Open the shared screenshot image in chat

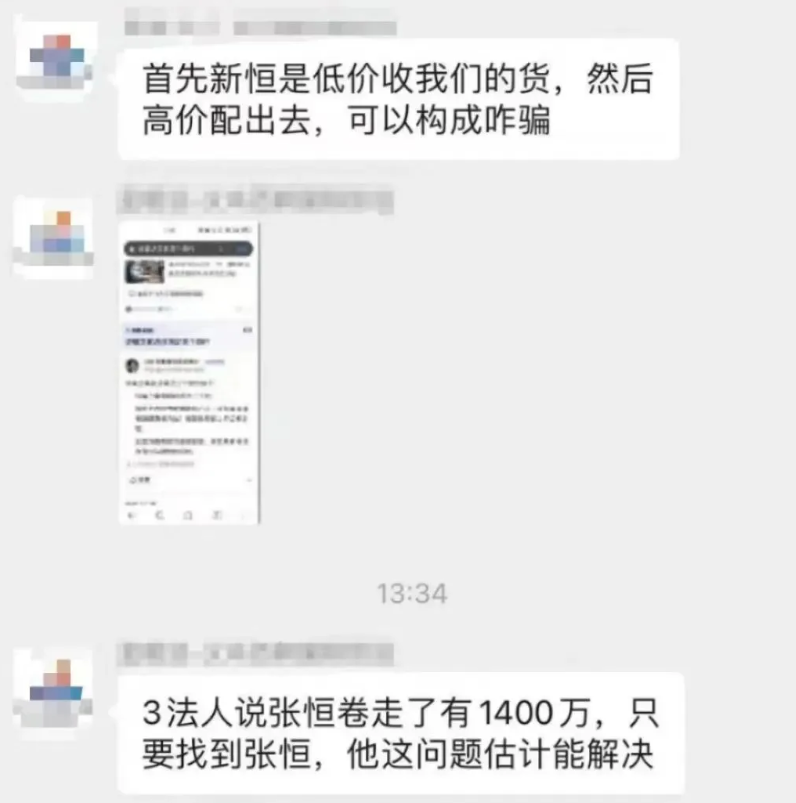[x=189, y=372]
